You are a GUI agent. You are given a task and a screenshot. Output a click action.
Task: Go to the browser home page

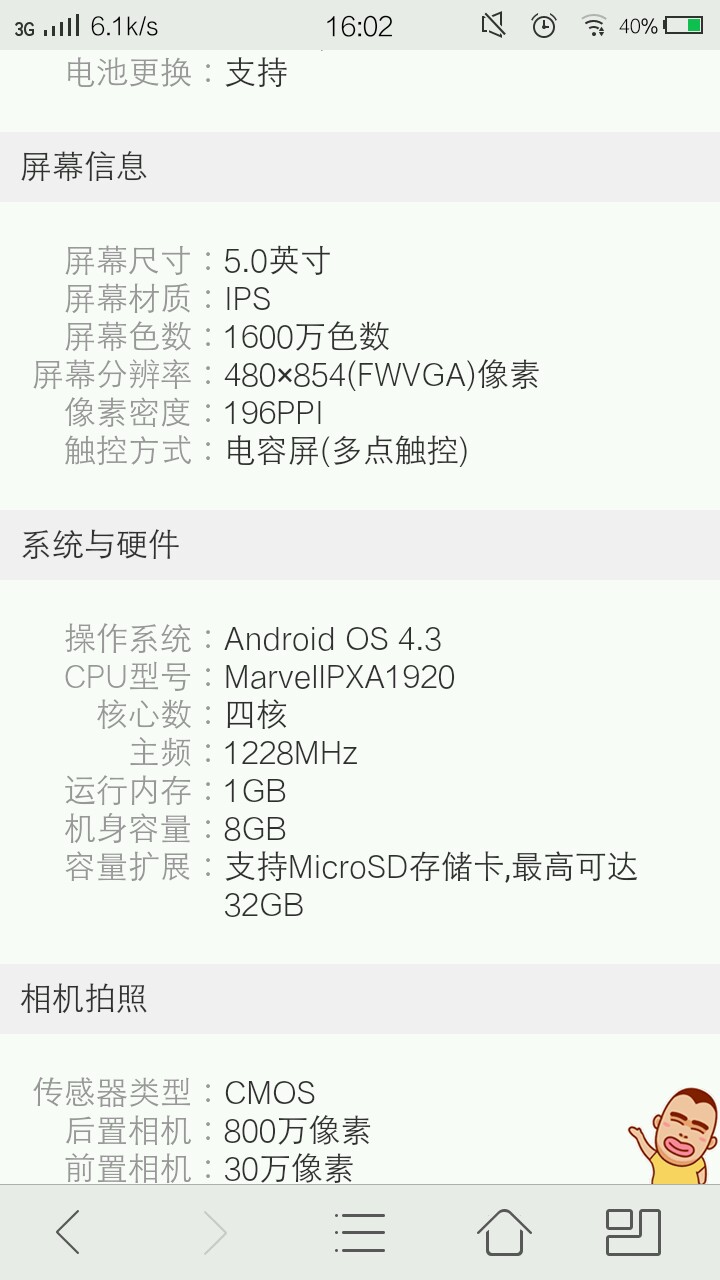point(504,1232)
